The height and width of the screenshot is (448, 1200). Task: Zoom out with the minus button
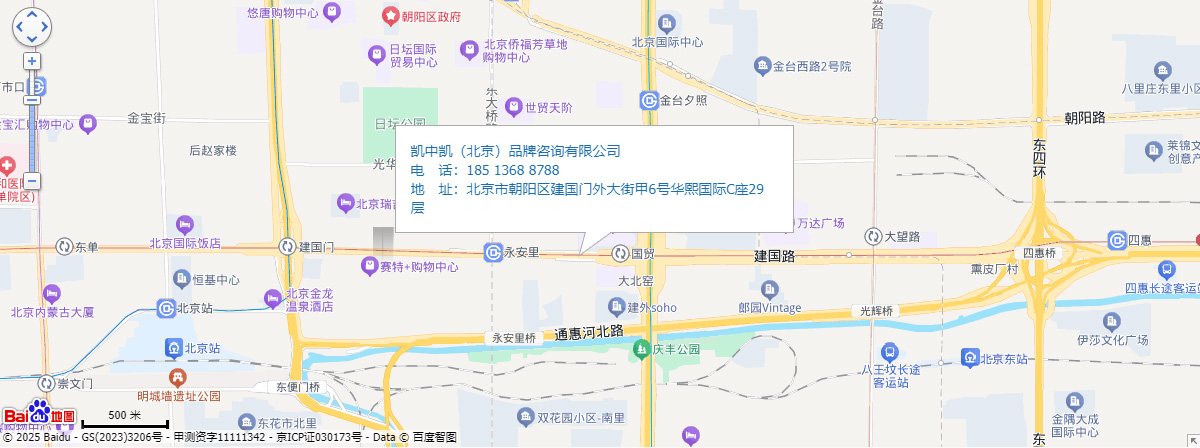tap(32, 181)
